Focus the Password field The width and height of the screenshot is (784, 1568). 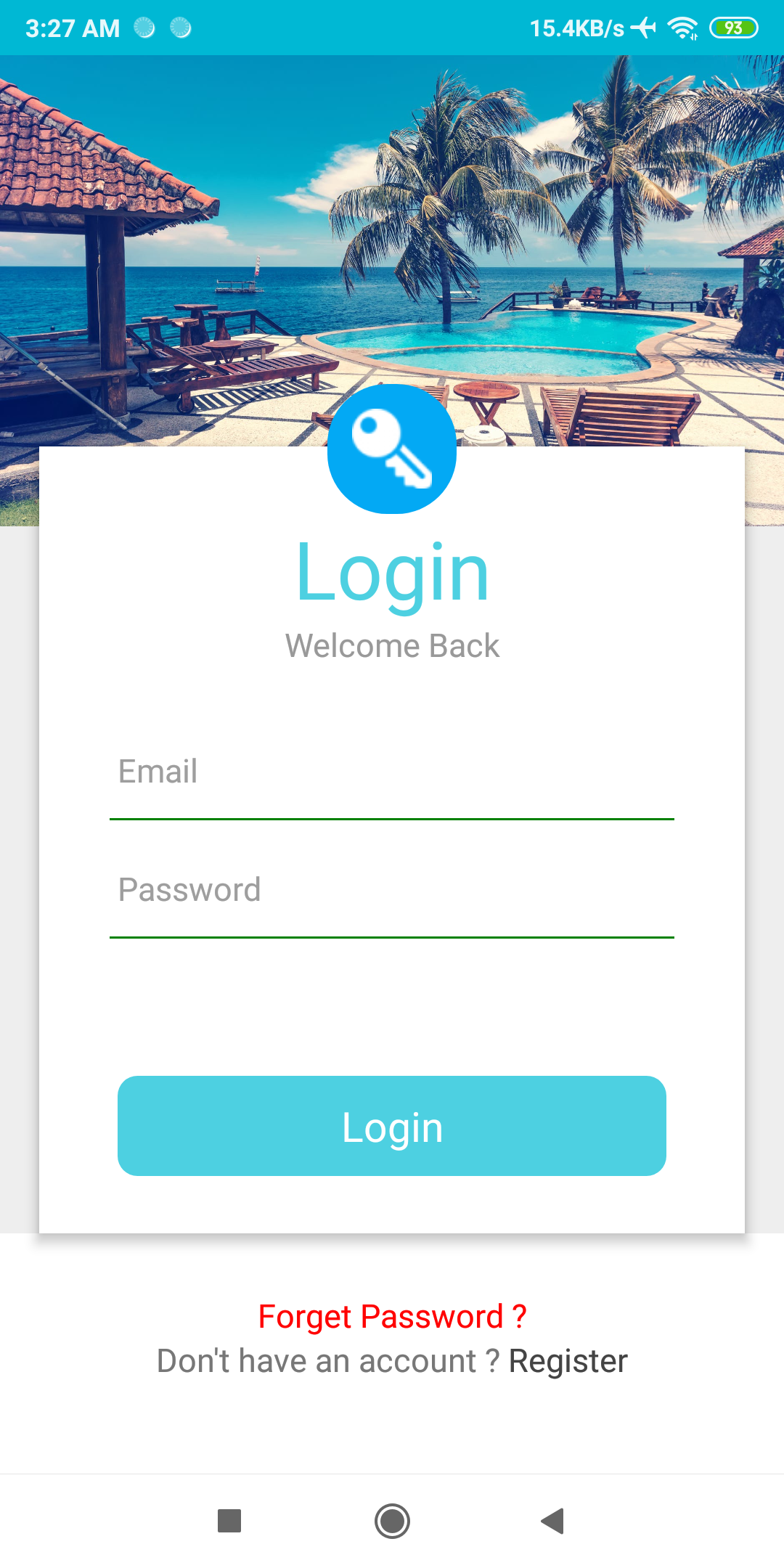(392, 891)
